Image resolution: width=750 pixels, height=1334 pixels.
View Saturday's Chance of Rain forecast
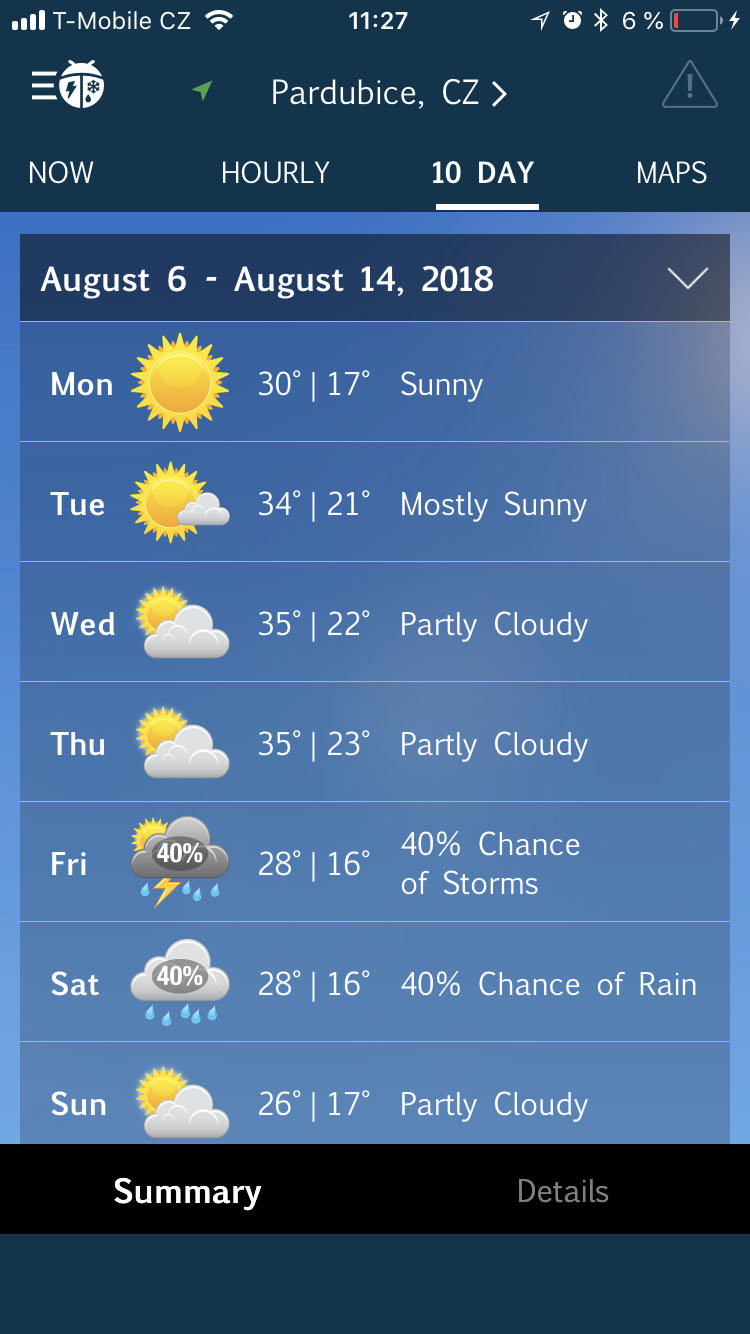(375, 983)
